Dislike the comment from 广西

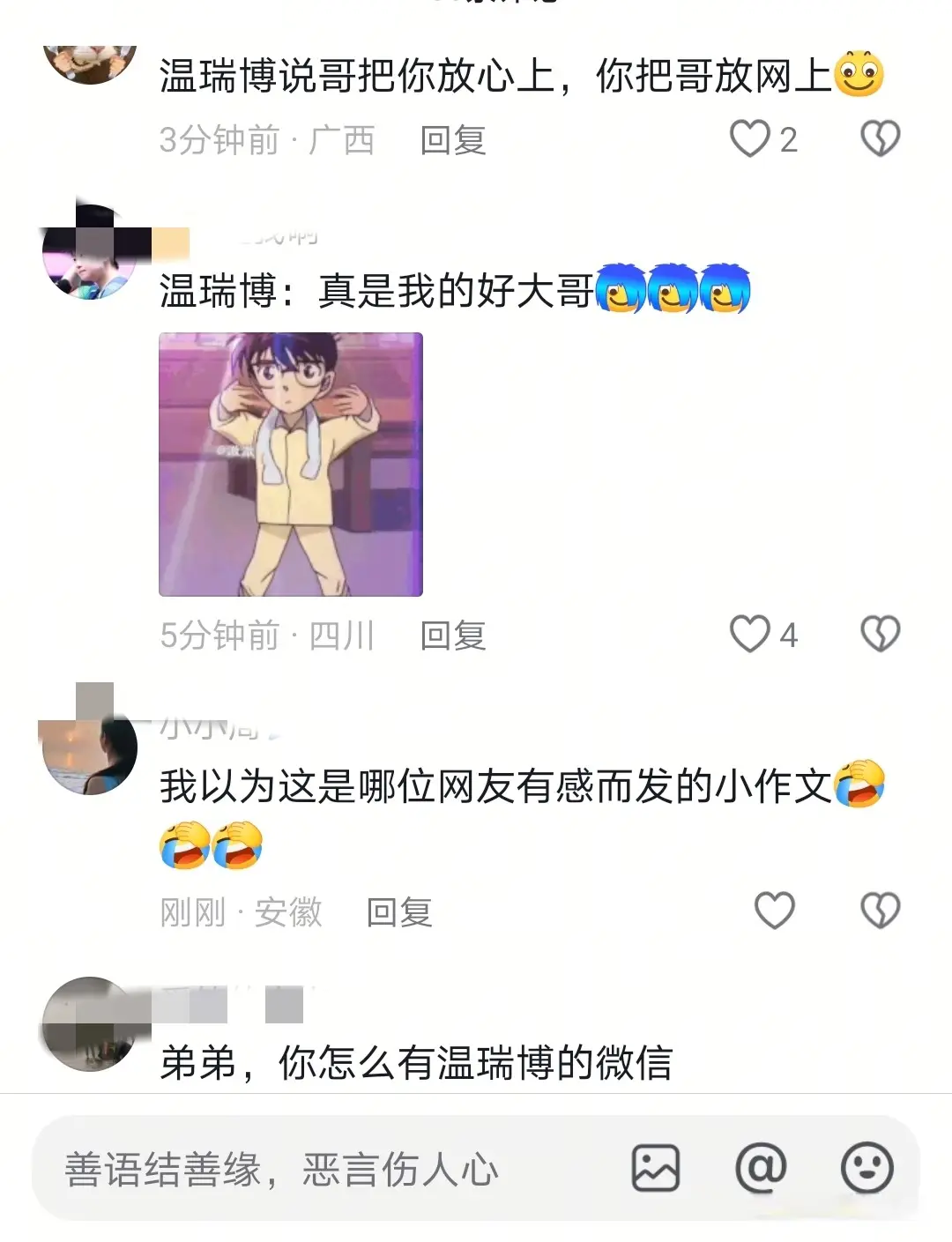click(880, 139)
